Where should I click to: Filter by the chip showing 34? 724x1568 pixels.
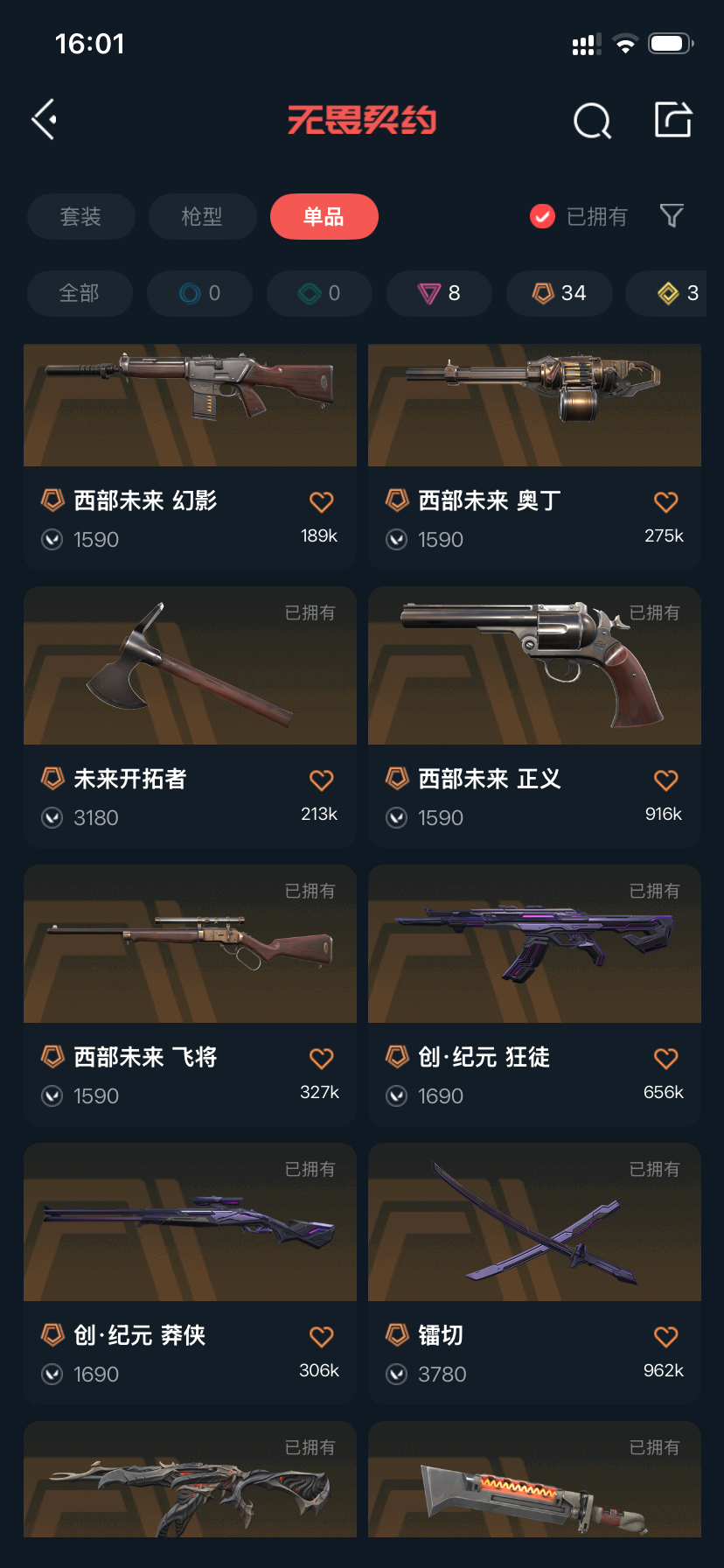pos(560,293)
